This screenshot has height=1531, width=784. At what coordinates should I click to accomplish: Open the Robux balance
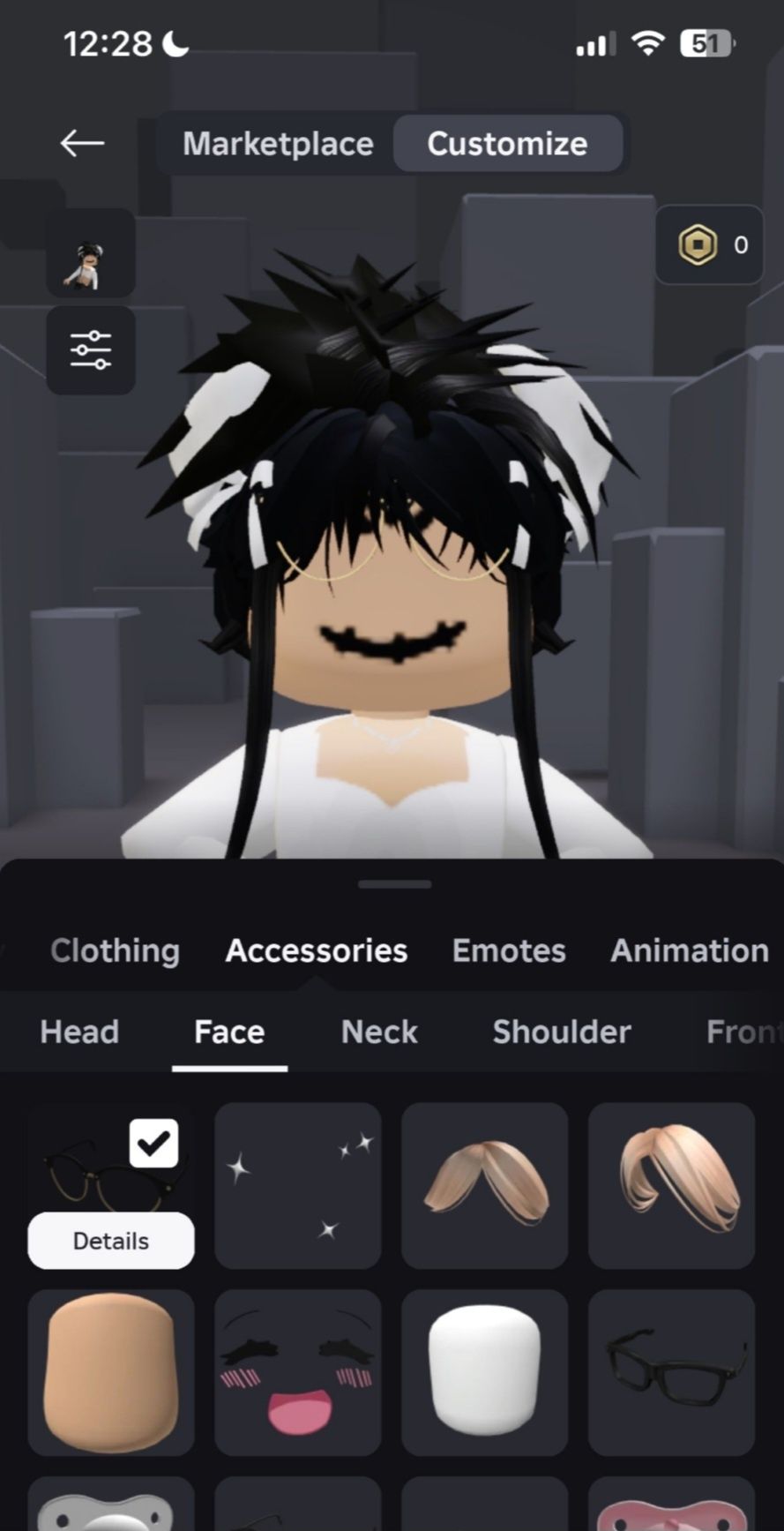pyautogui.click(x=710, y=245)
